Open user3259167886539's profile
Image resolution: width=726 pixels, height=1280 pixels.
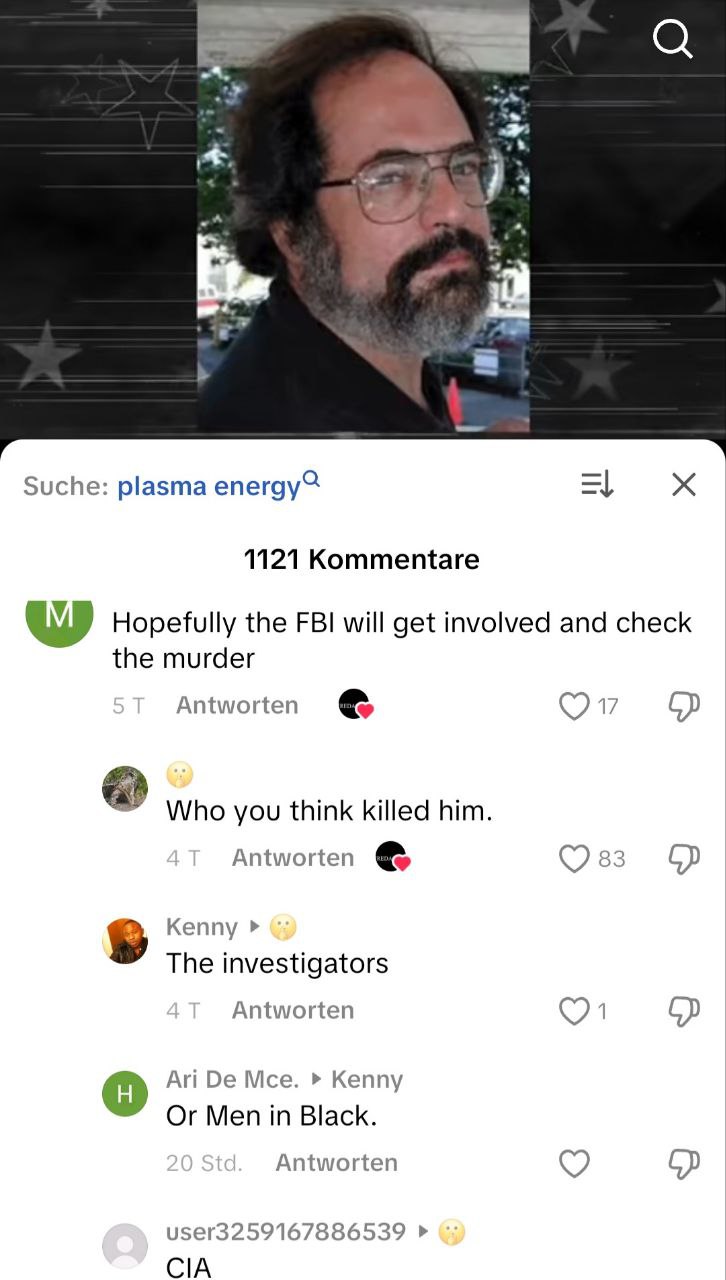pyautogui.click(x=125, y=1246)
